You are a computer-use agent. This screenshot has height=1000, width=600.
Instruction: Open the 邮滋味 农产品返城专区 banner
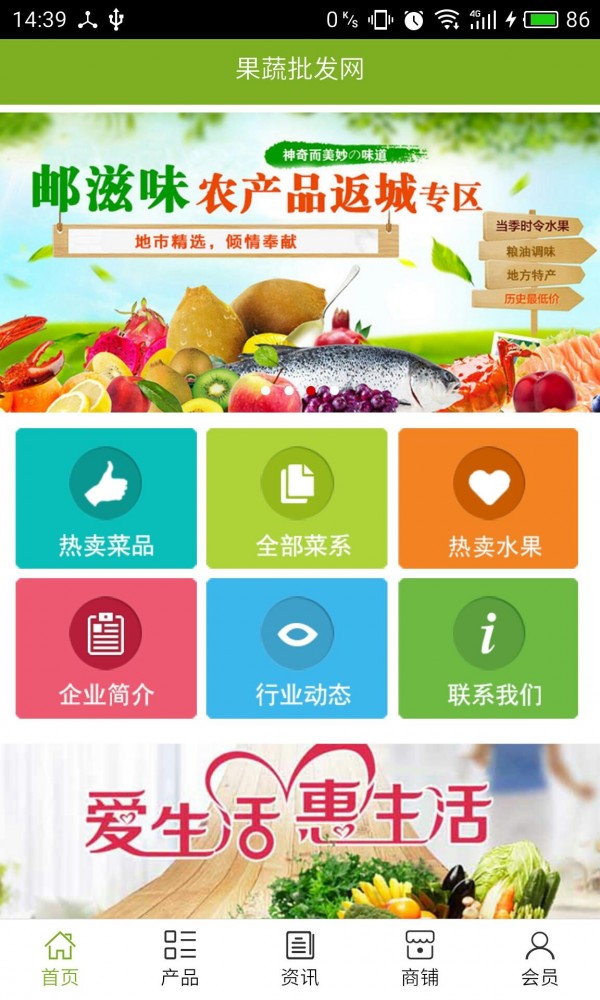click(300, 262)
